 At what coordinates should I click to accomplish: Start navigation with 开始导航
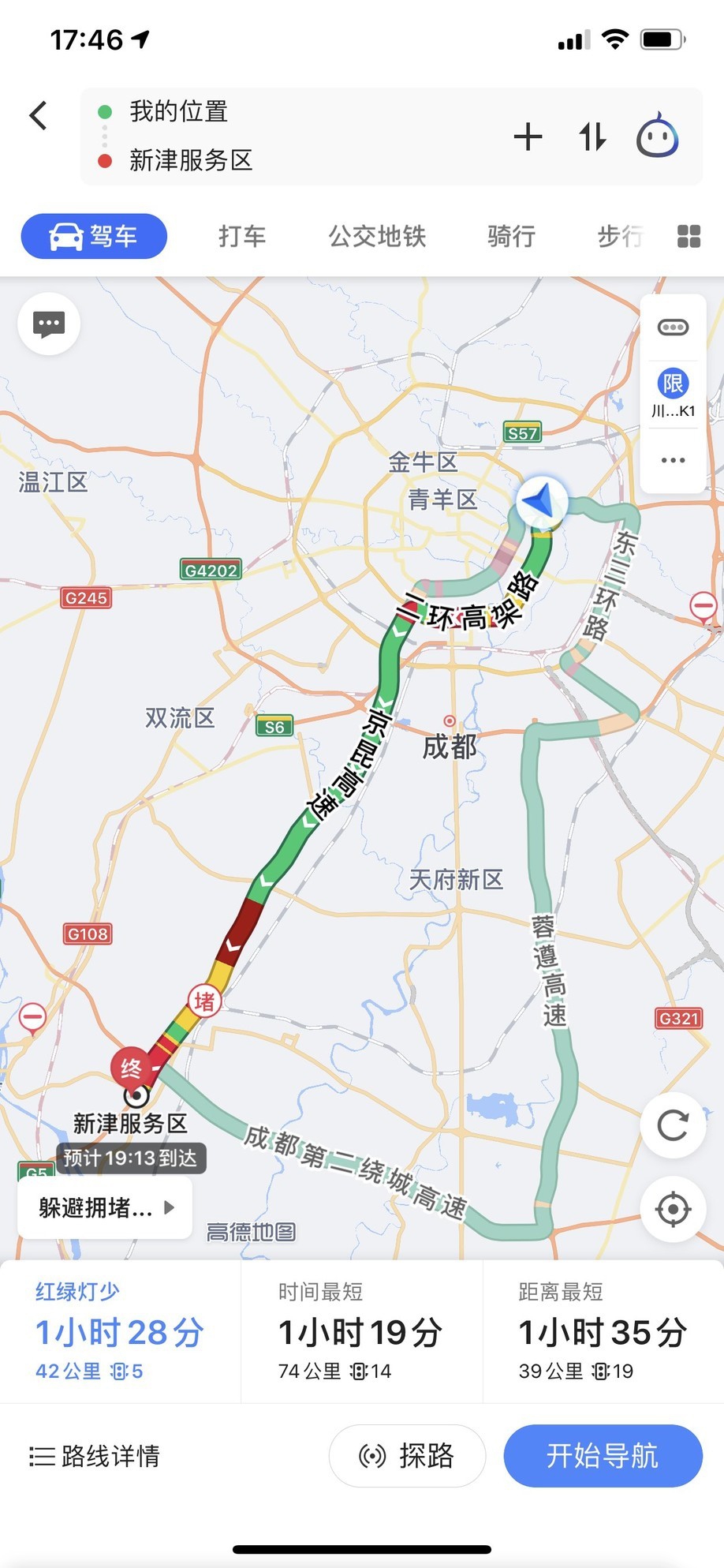point(603,1456)
